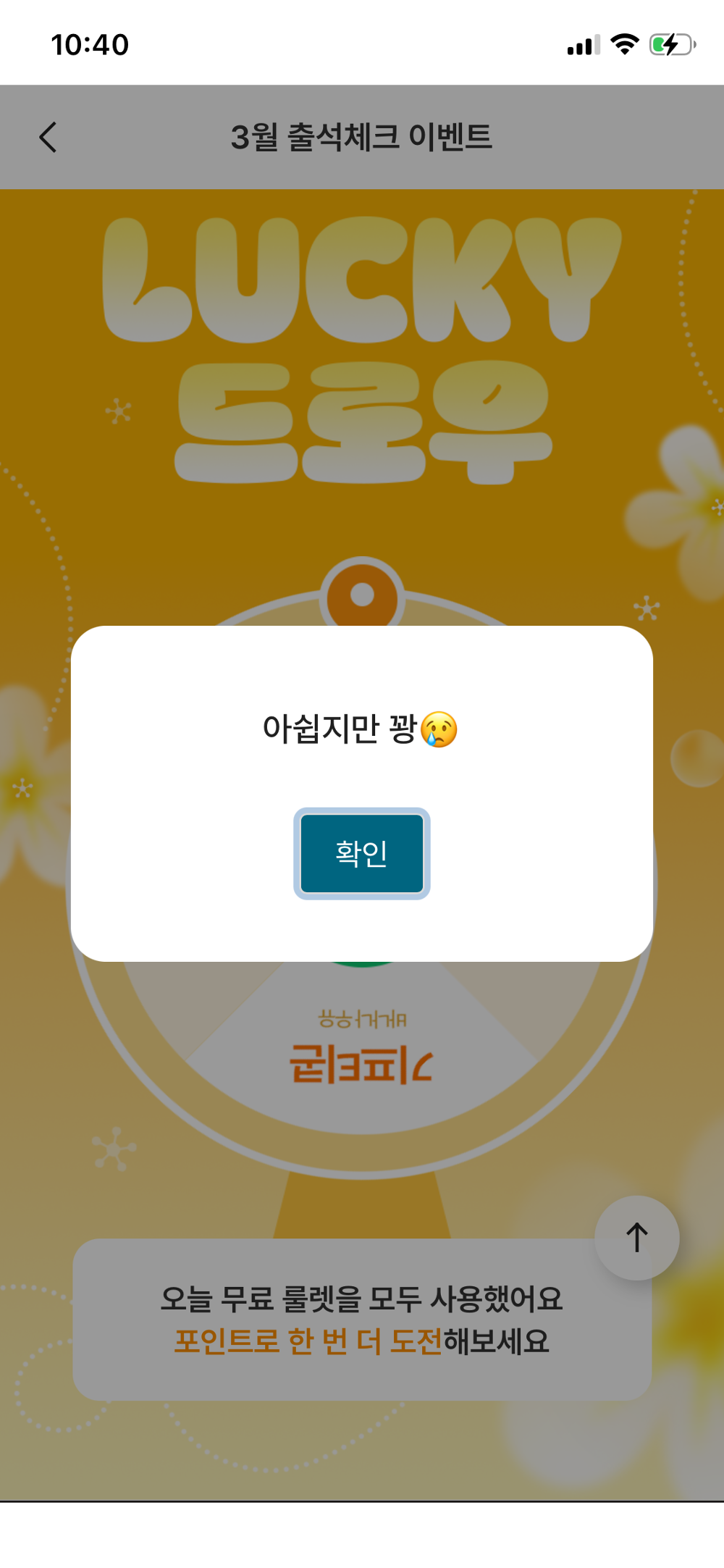Tap the floating scroll-to-top arrow

[636, 1238]
